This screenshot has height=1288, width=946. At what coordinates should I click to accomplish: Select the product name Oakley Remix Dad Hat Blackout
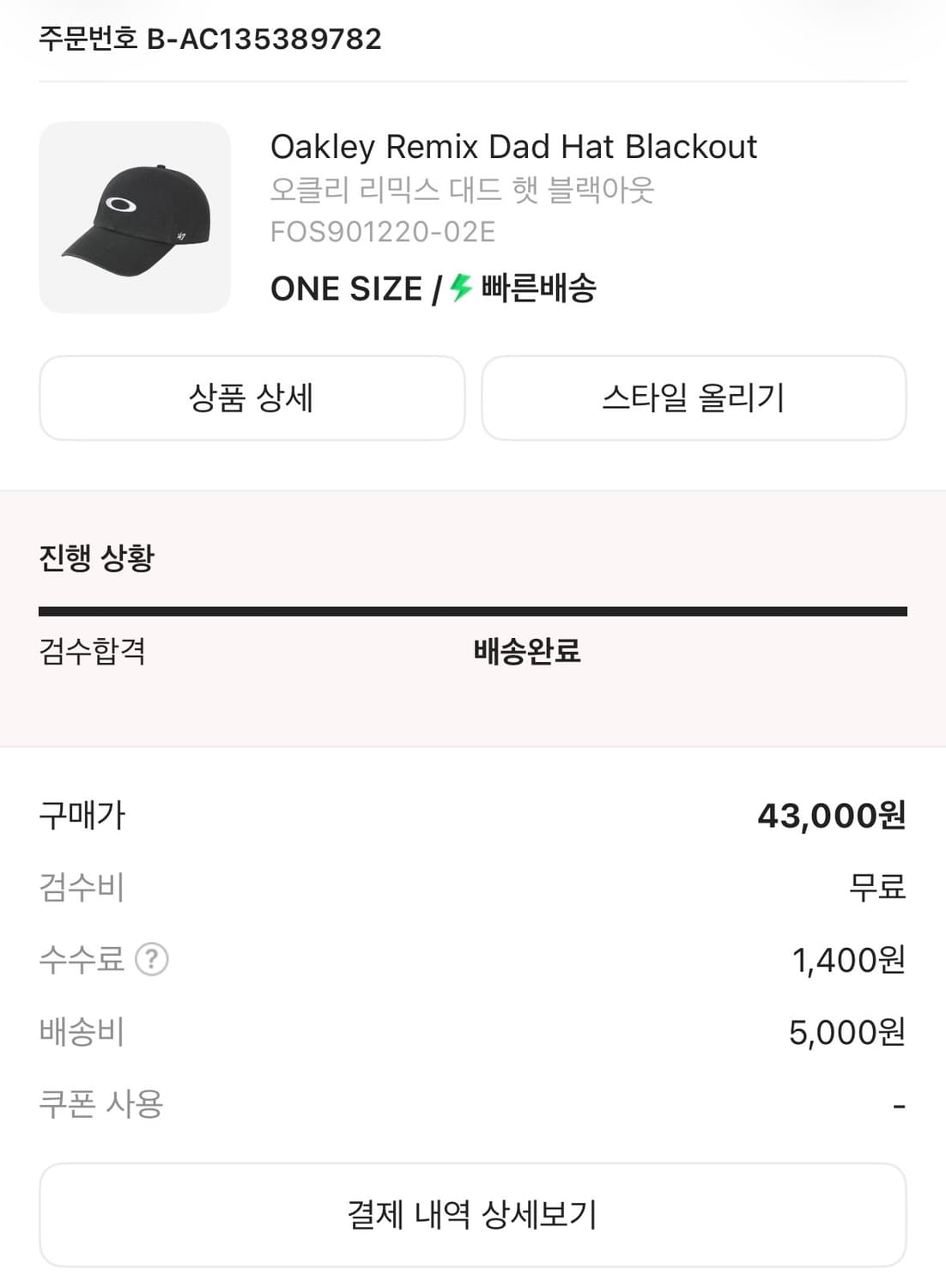[513, 147]
